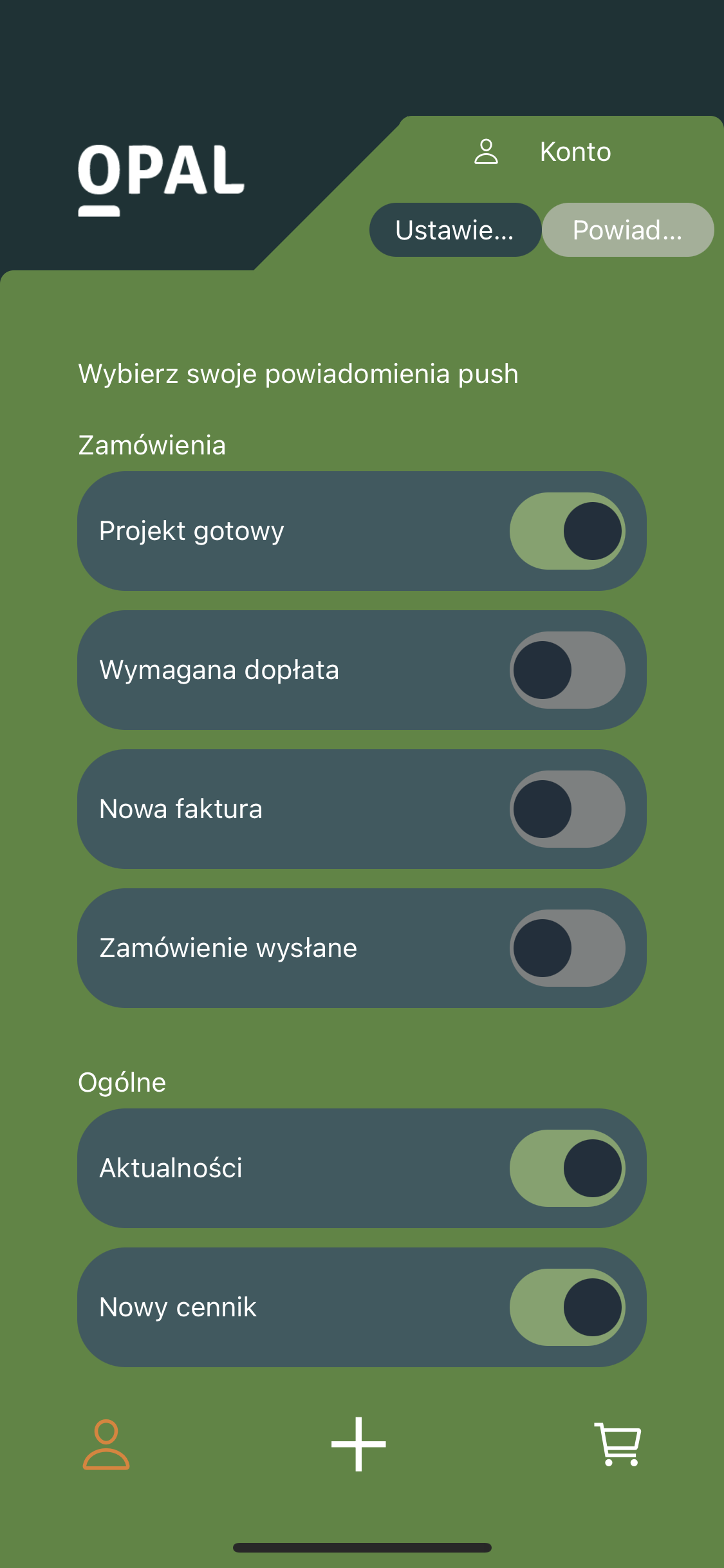
Task: Switch to the Ustawienia tab
Action: [455, 230]
